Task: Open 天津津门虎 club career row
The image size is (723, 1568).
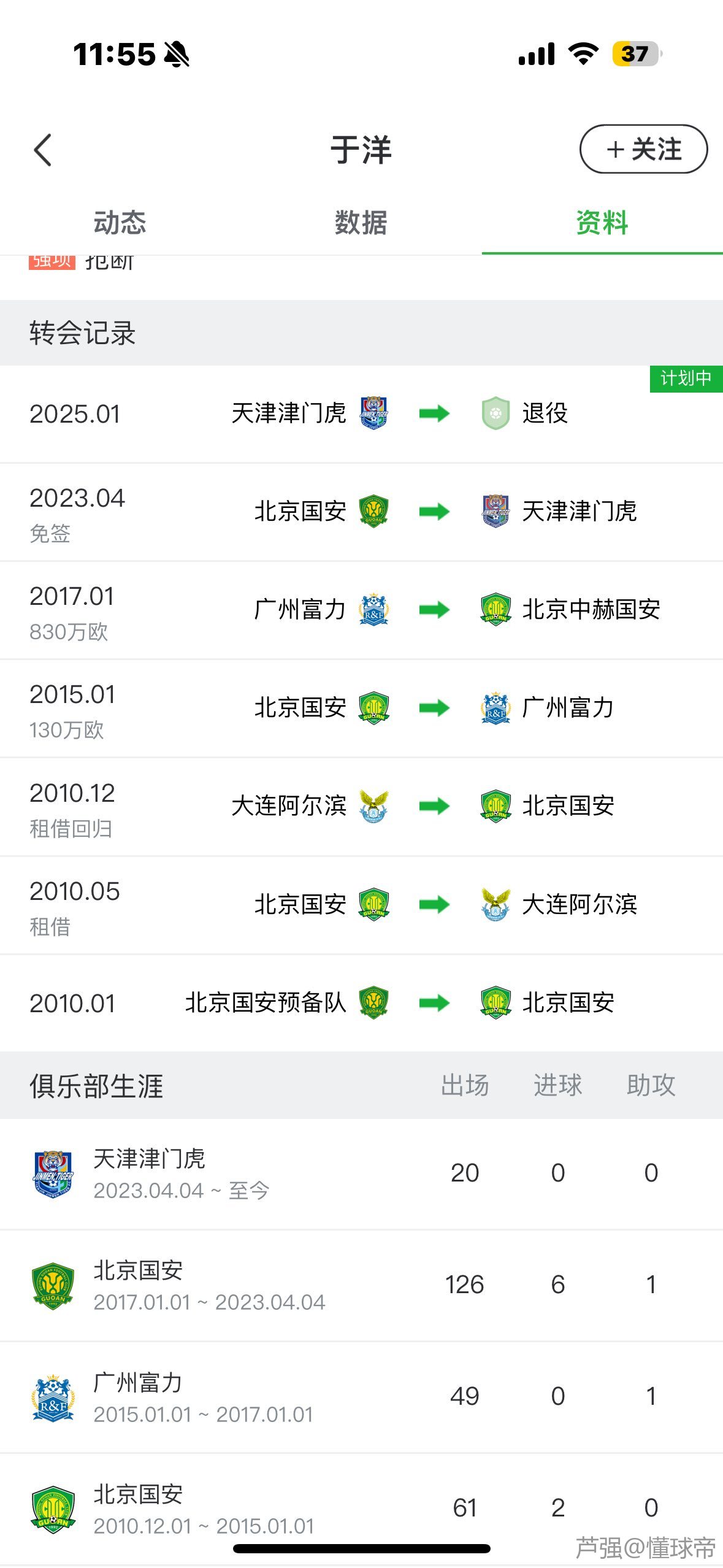Action: coord(361,1174)
